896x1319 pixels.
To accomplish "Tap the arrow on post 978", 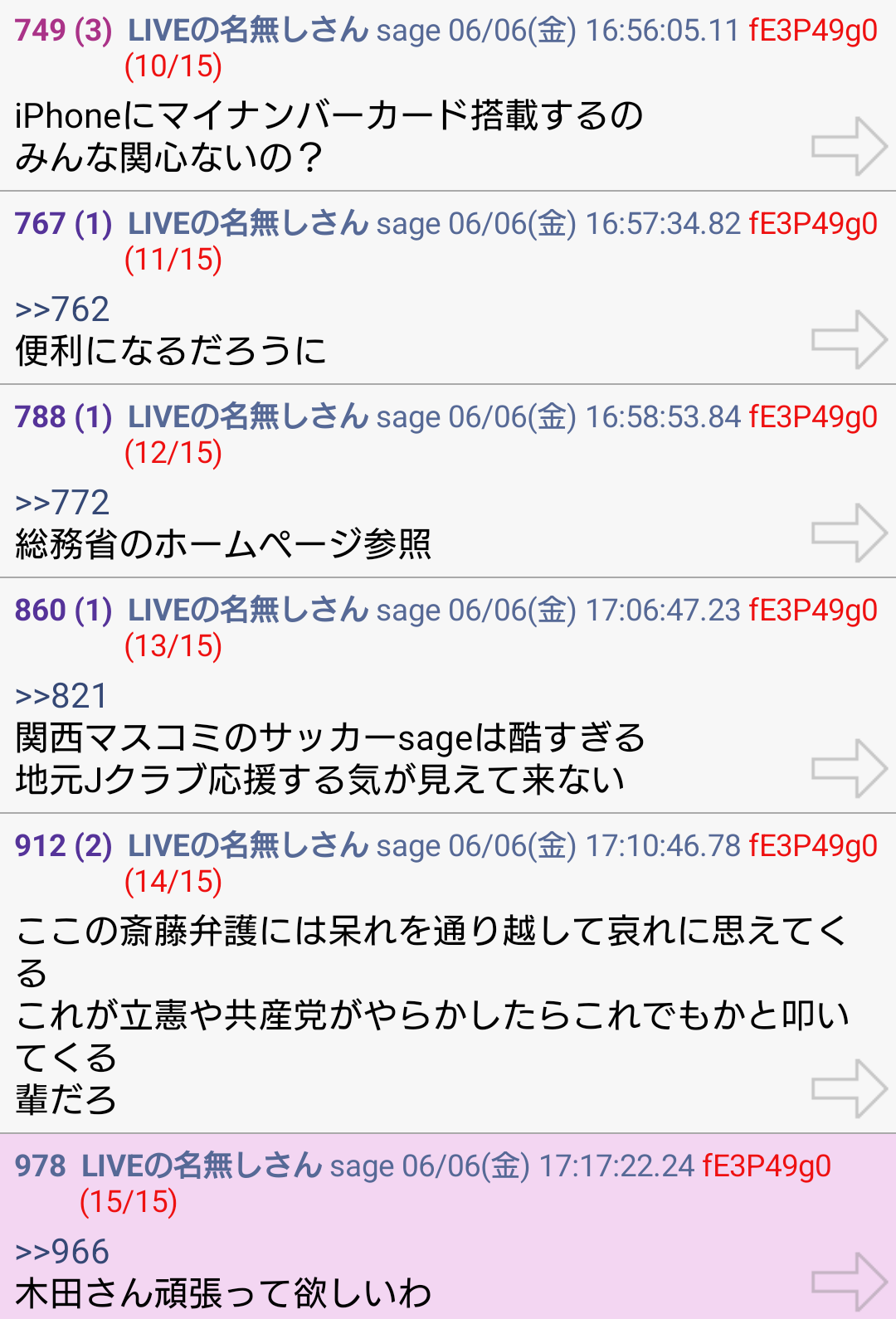I will (x=849, y=1282).
